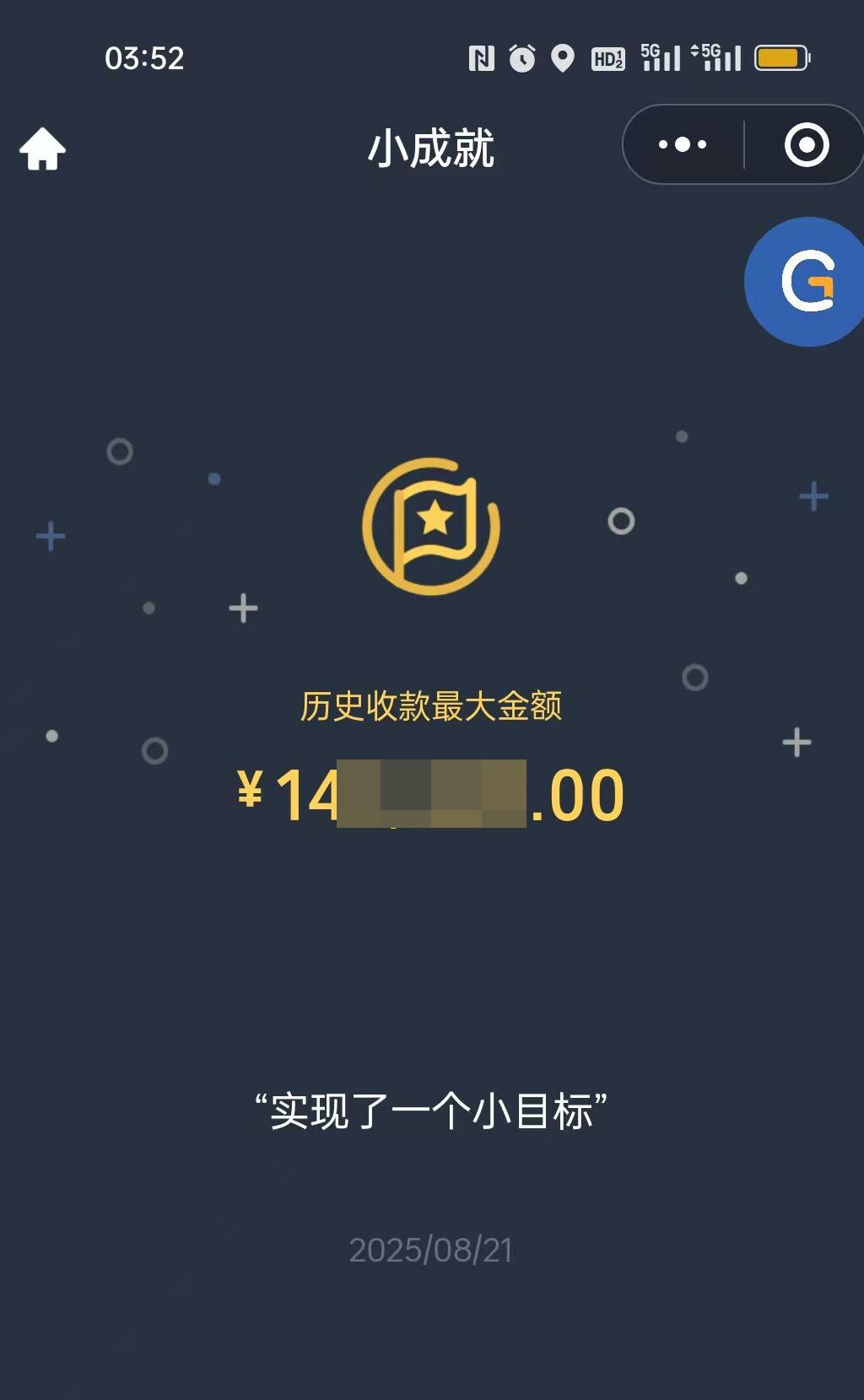Tap the label 历史收款最大金额
The image size is (864, 1400).
point(432,709)
